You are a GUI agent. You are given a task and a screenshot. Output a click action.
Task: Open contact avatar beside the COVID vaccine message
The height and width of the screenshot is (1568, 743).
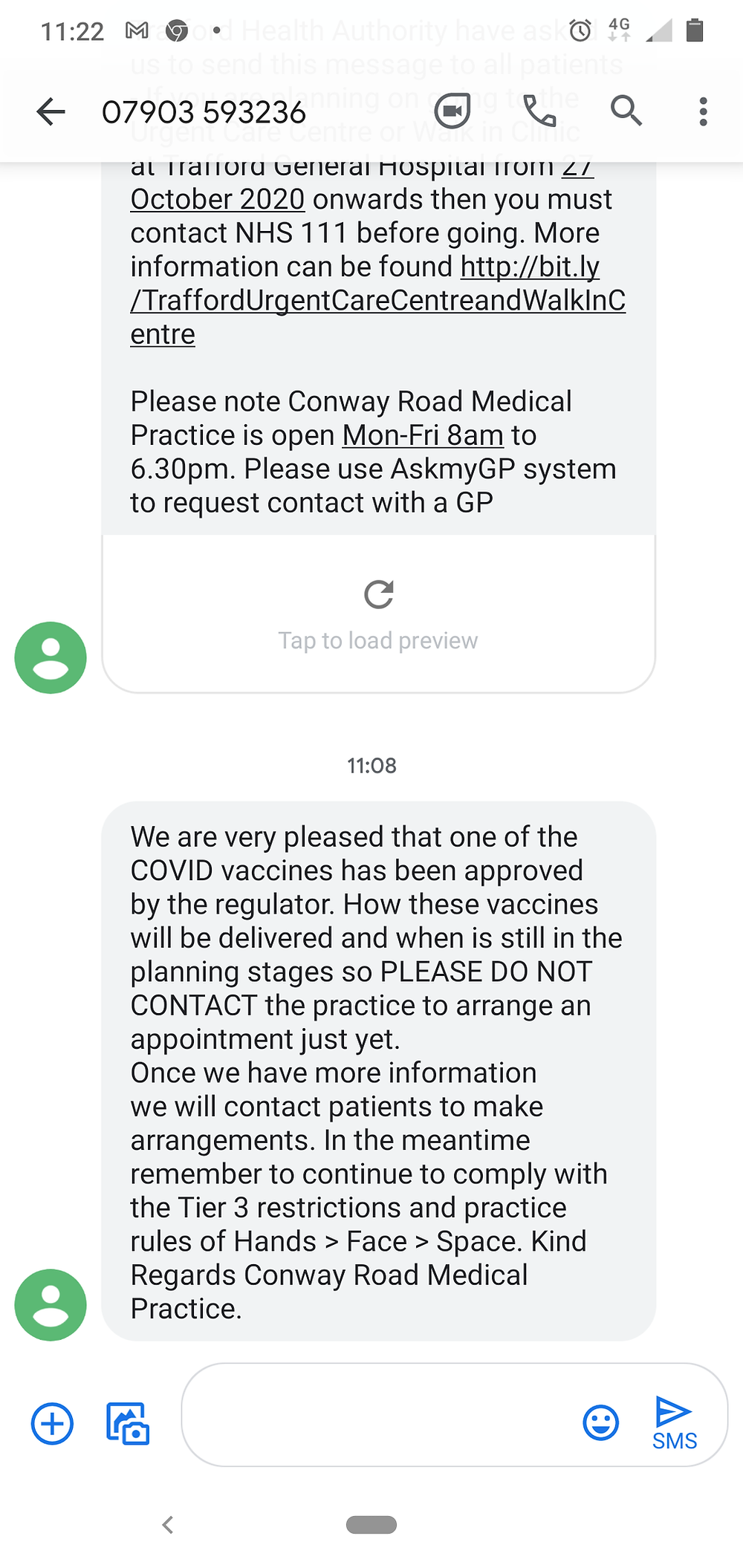[x=51, y=1305]
